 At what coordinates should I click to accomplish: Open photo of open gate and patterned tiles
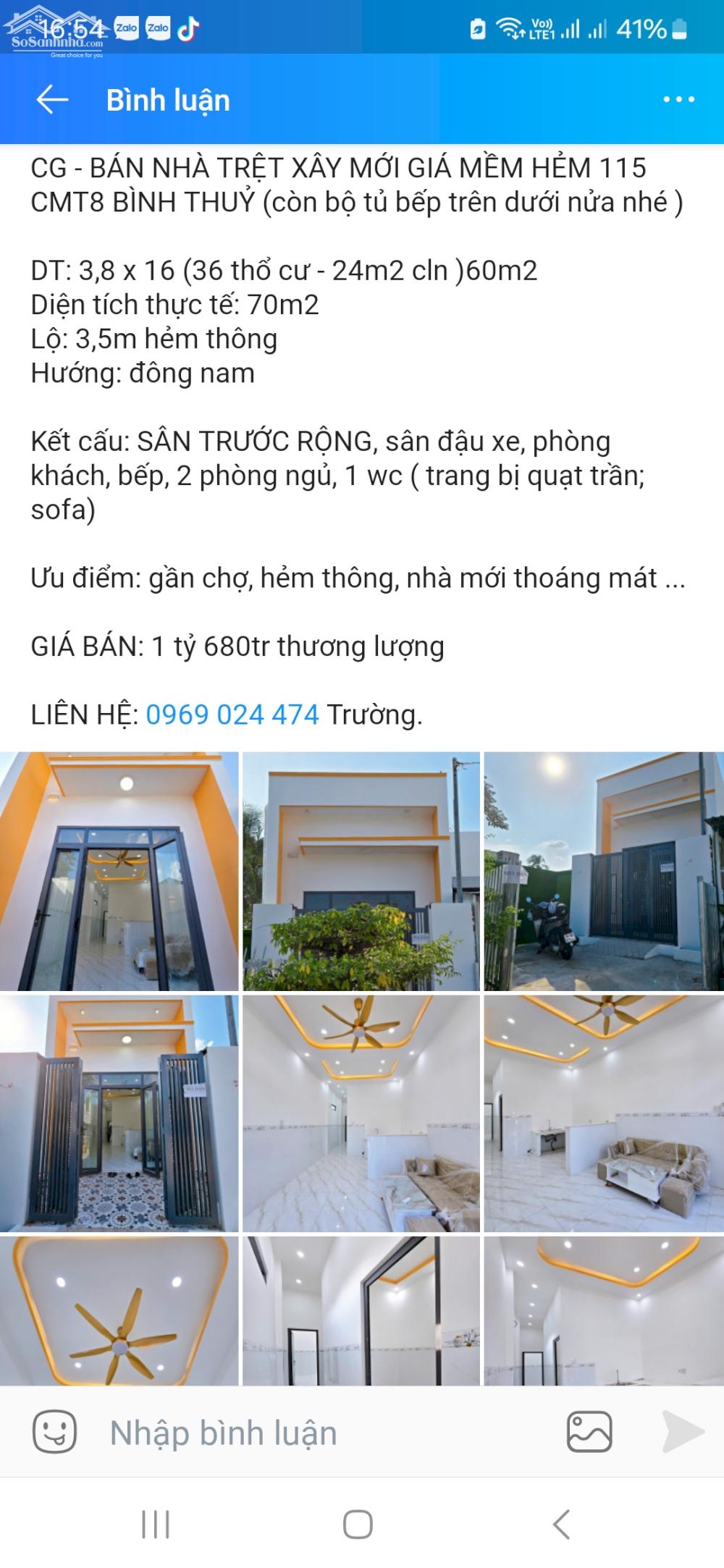[x=119, y=1113]
